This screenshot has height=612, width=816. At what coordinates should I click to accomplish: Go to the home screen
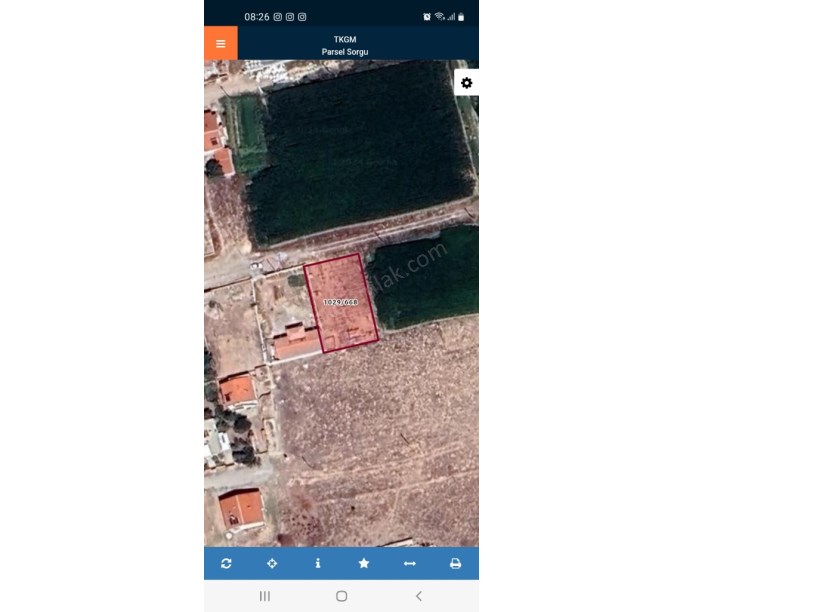click(x=341, y=596)
